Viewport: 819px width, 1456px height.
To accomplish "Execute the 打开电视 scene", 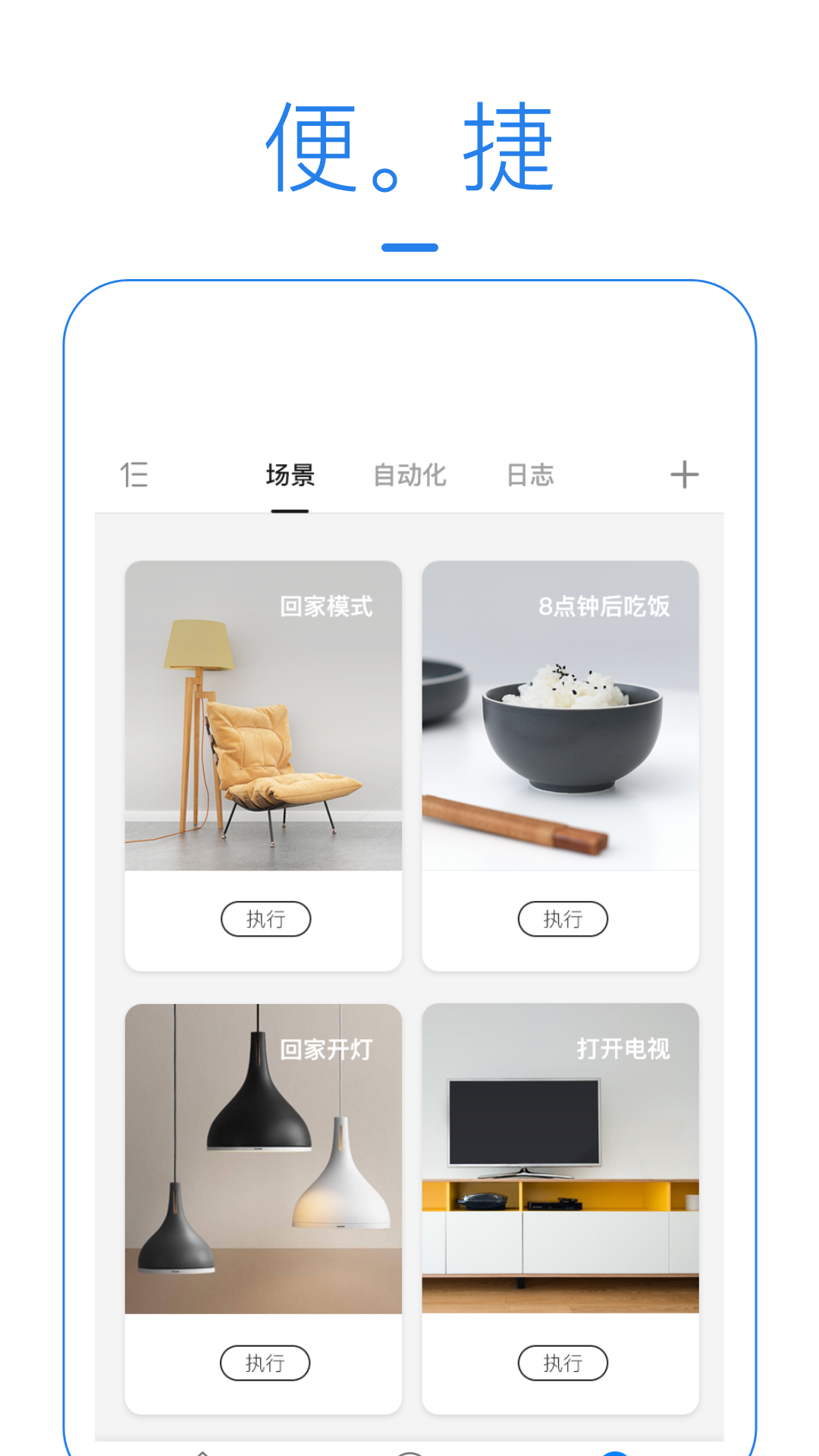I will coord(562,1363).
